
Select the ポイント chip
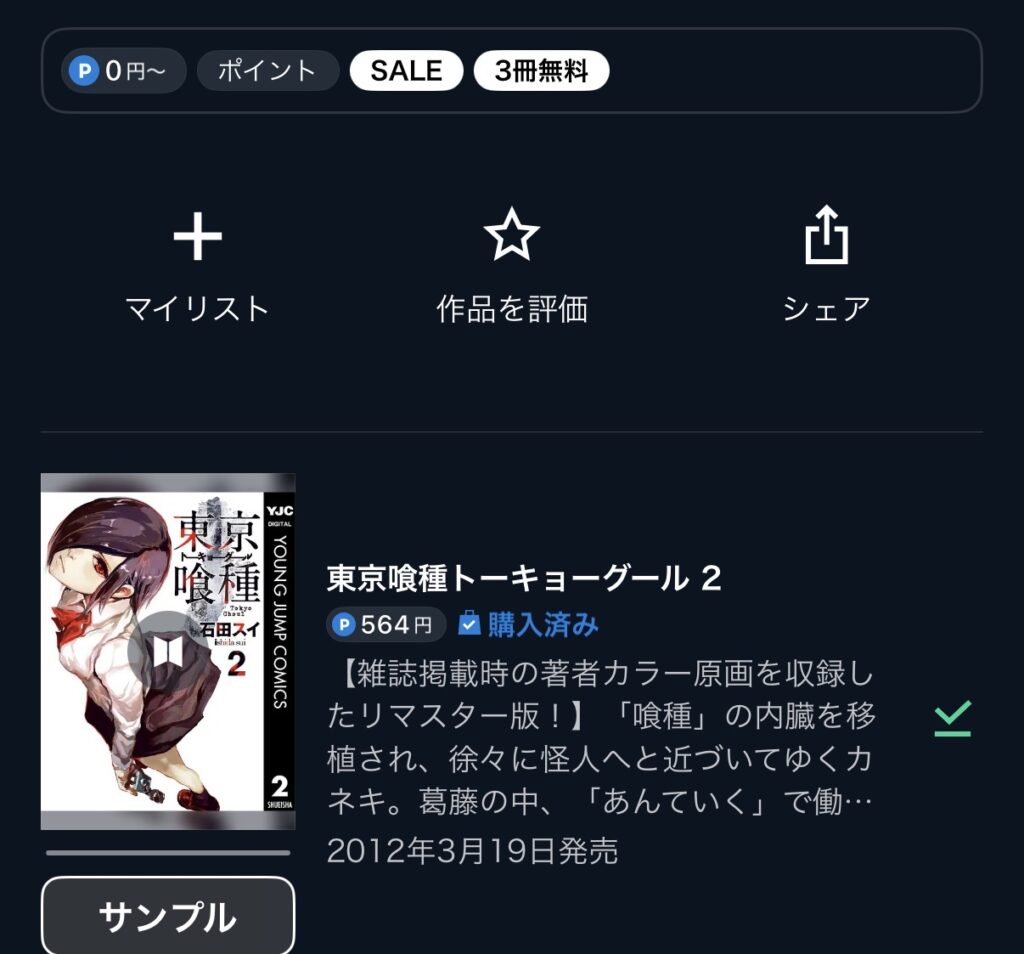pyautogui.click(x=267, y=71)
